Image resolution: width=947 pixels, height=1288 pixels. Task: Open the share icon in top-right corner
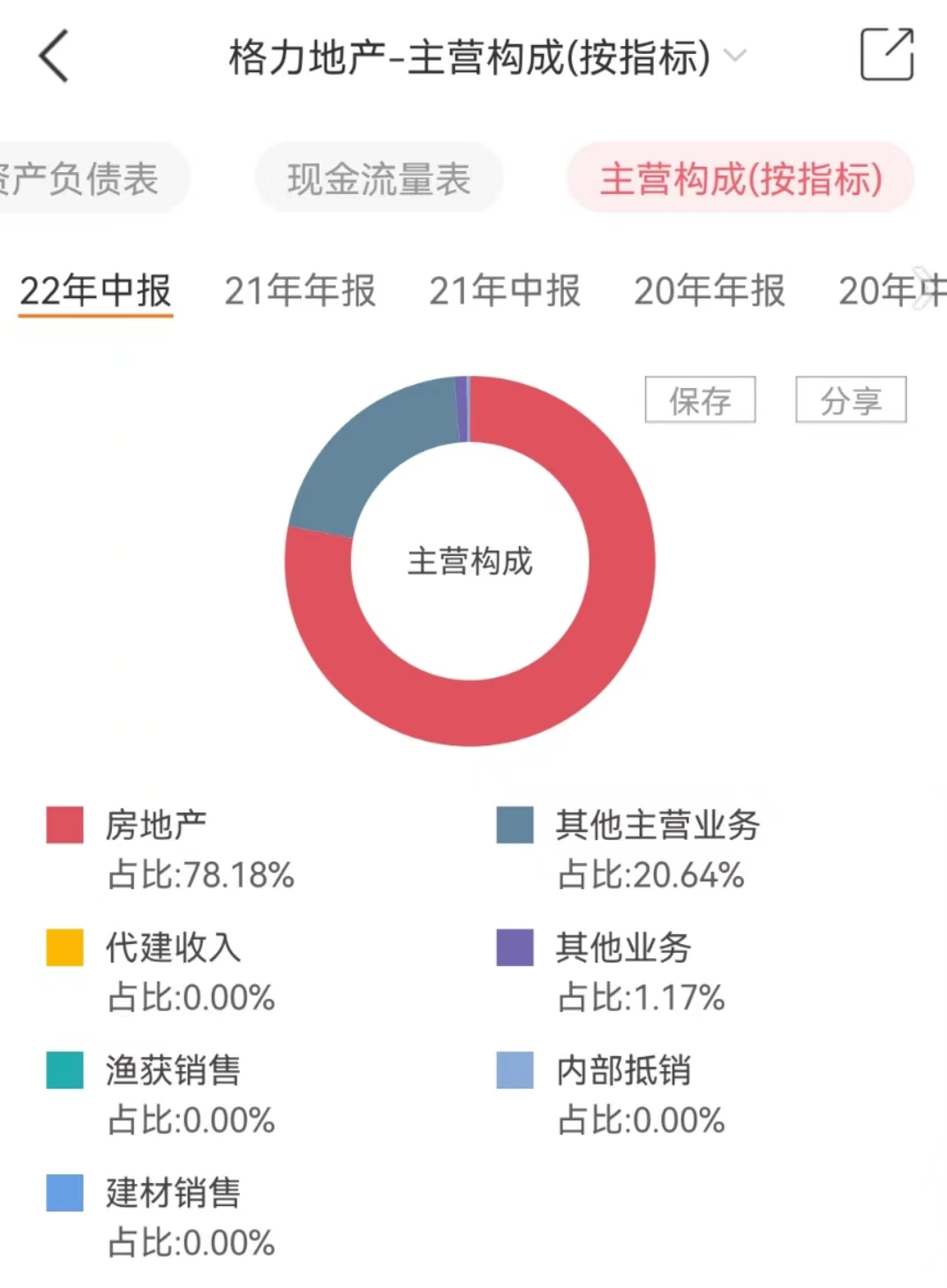886,55
